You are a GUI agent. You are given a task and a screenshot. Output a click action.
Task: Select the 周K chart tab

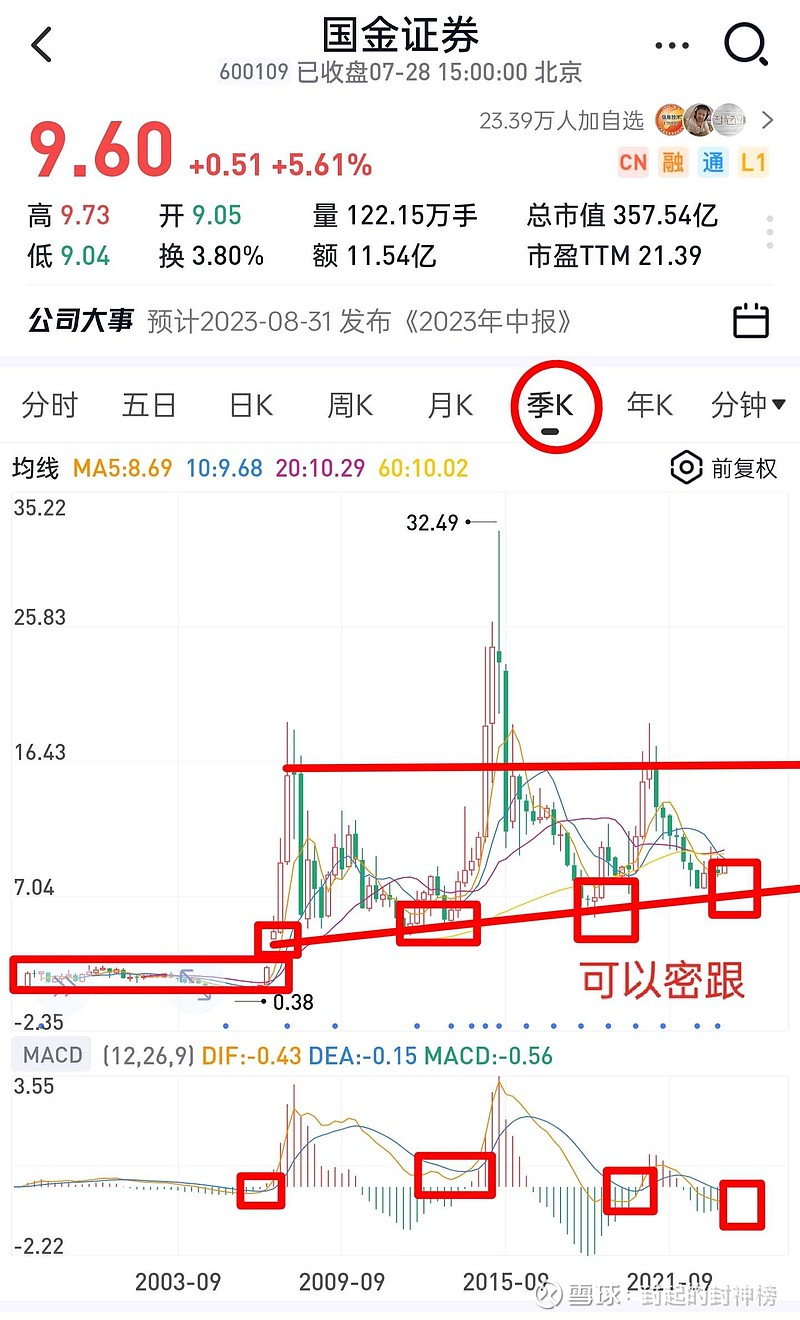coord(350,405)
